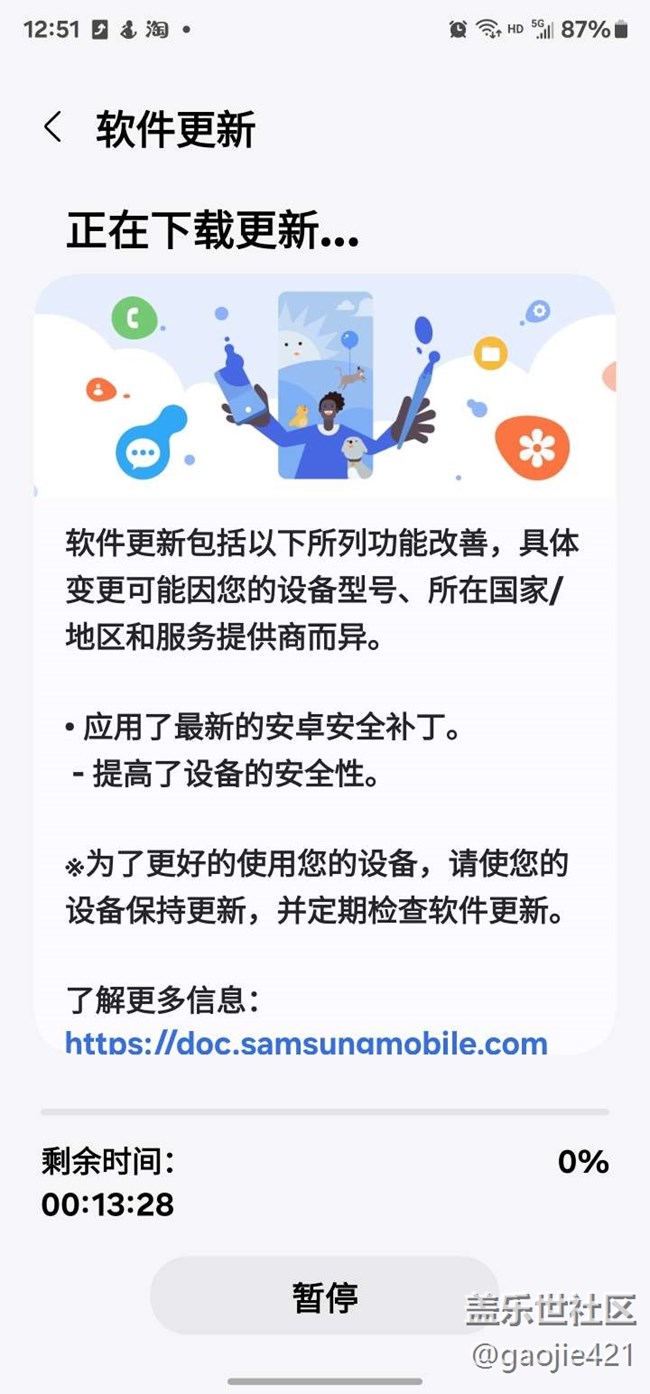The image size is (650, 1394).
Task: Pause the update download with 暂停
Action: [x=325, y=1296]
